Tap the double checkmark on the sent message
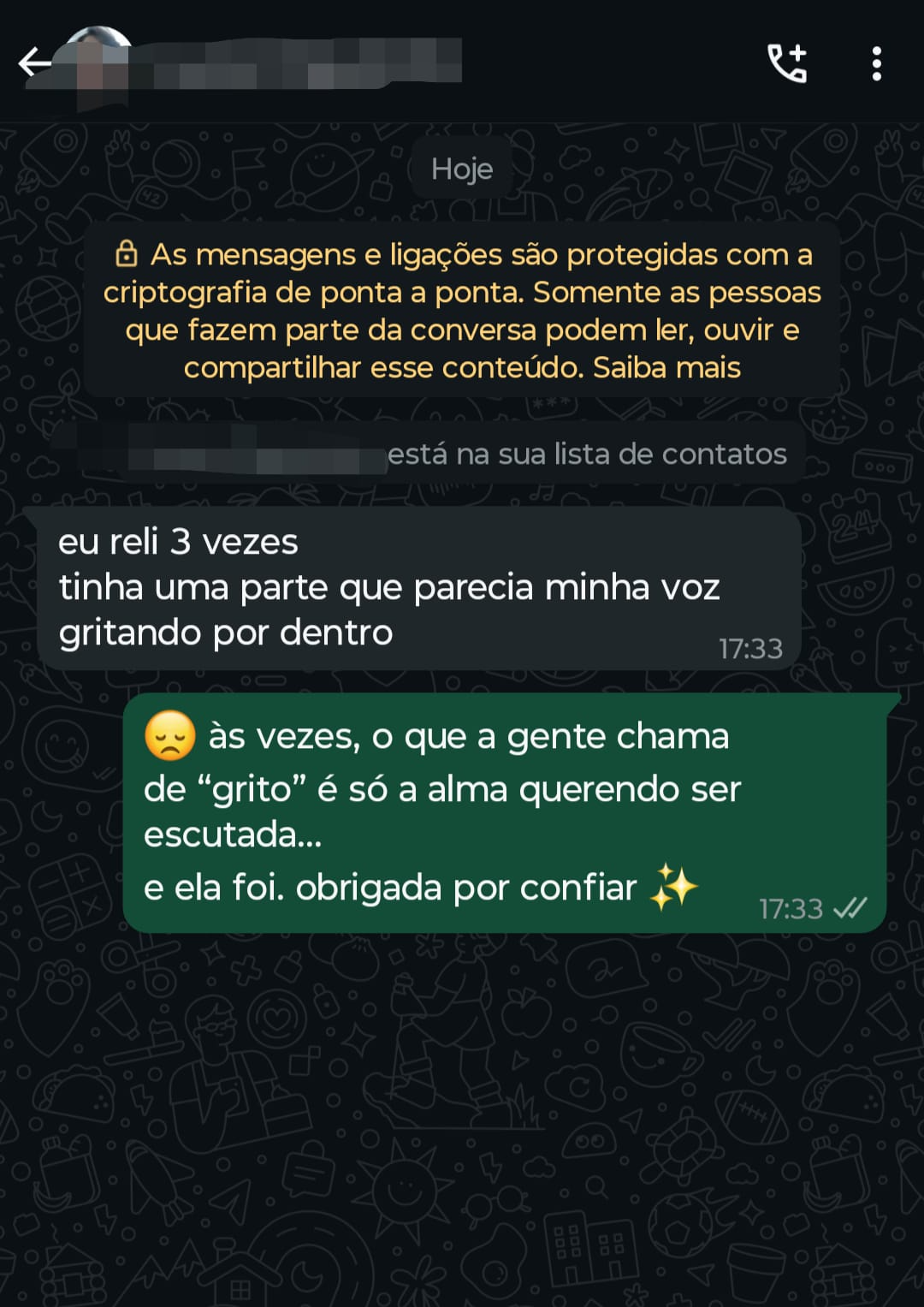924x1307 pixels. [x=851, y=910]
